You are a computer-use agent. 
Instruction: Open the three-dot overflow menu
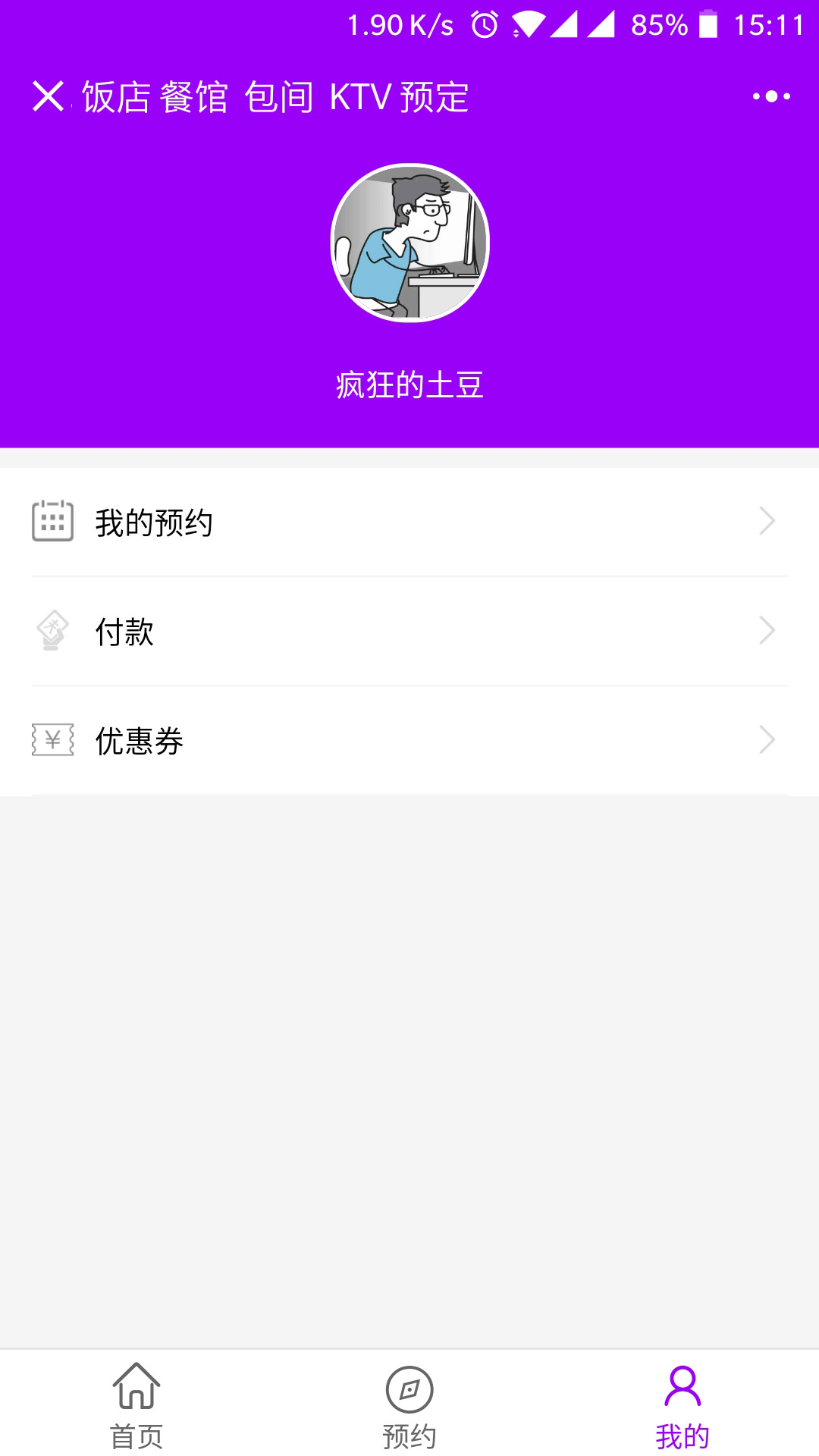coord(771,97)
